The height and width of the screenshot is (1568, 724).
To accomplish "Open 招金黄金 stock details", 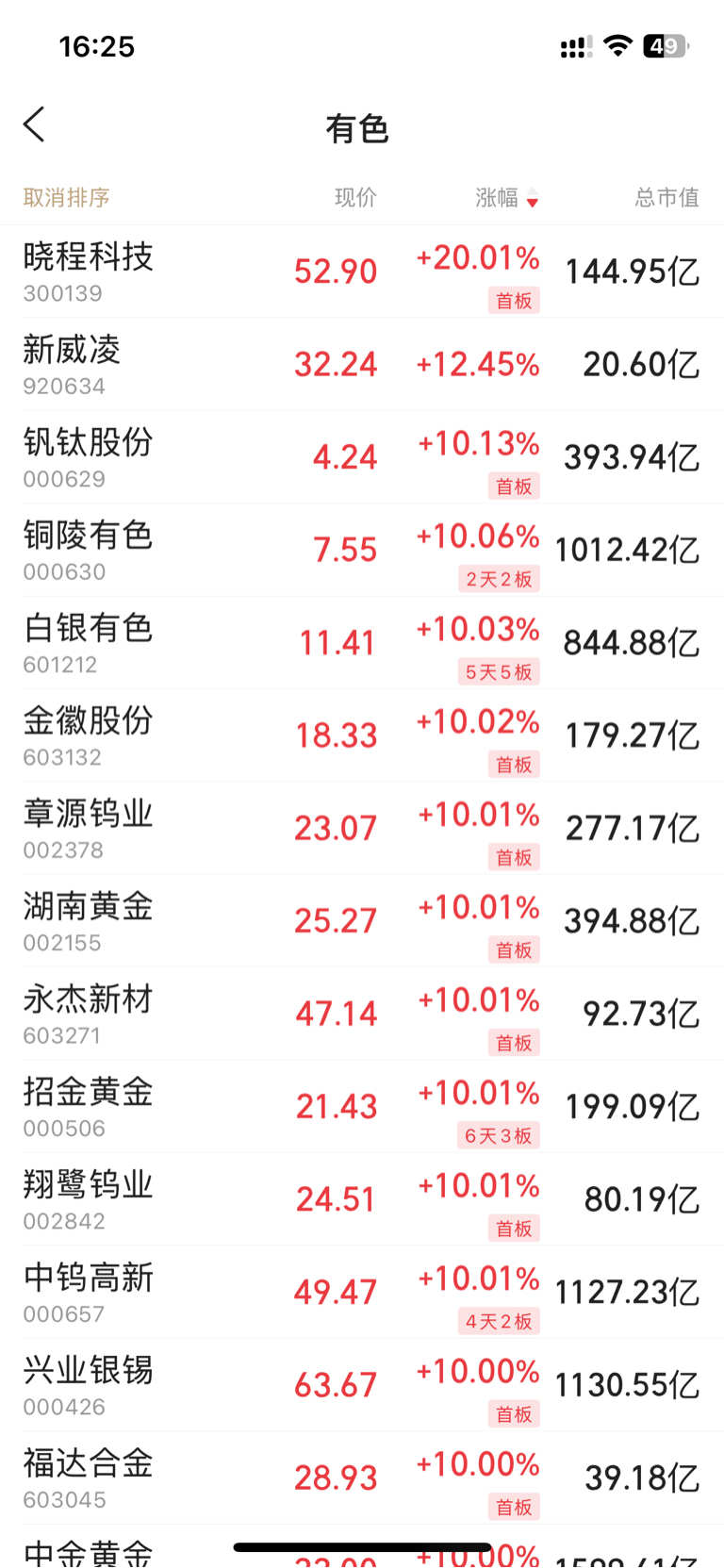I will [x=362, y=1107].
